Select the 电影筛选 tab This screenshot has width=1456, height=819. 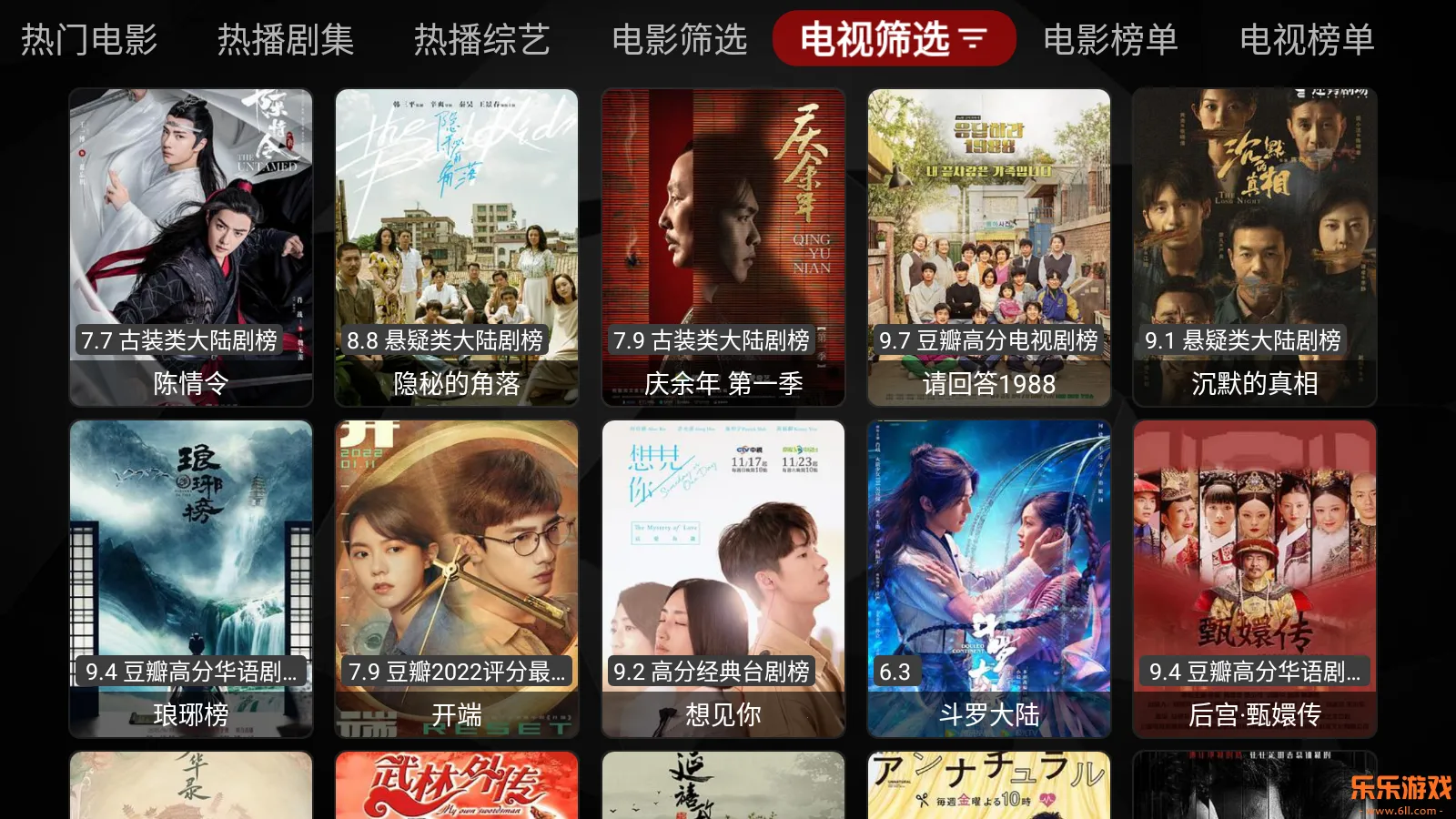pyautogui.click(x=680, y=39)
